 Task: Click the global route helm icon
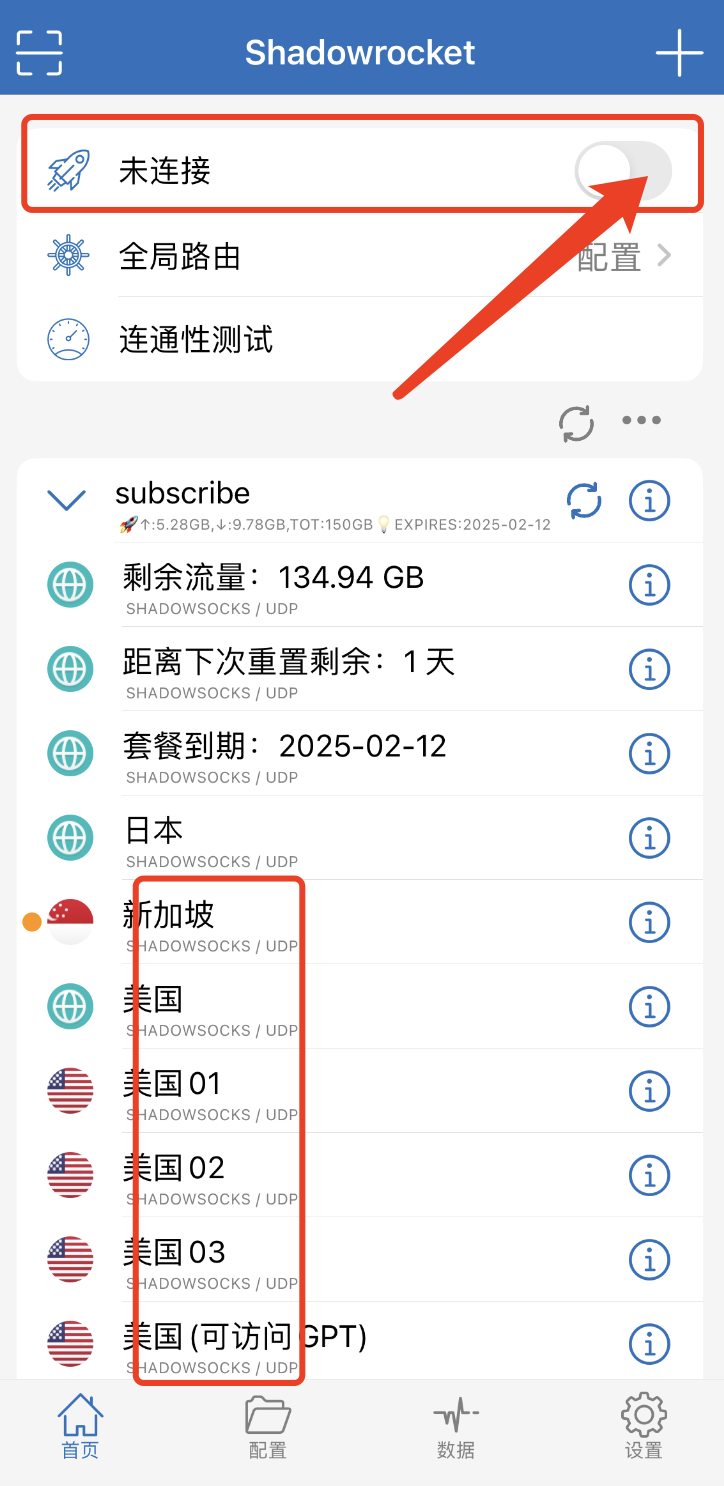(x=67, y=256)
